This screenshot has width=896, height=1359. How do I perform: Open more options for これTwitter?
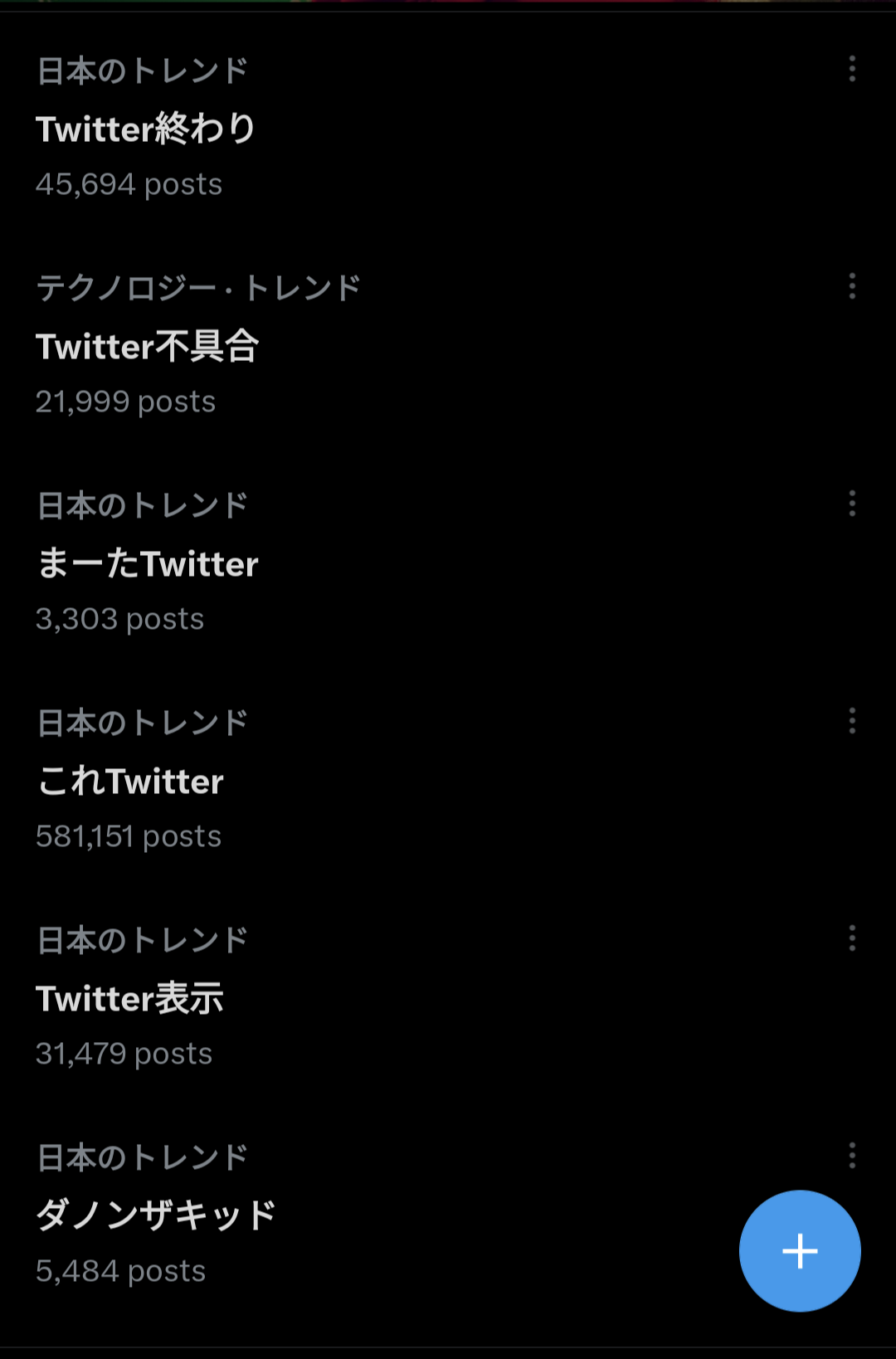[852, 721]
